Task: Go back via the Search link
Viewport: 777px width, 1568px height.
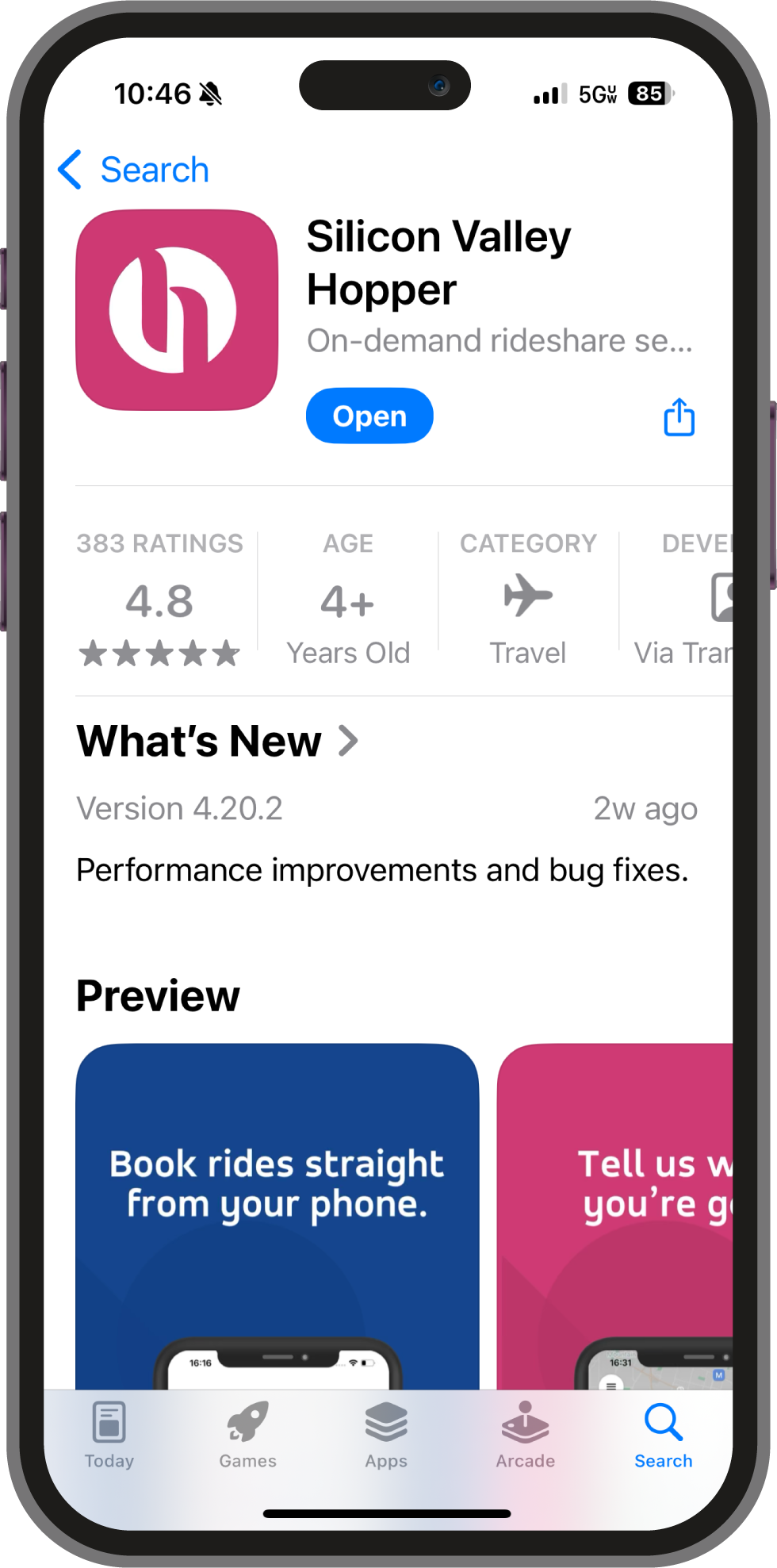Action: pyautogui.click(x=152, y=170)
